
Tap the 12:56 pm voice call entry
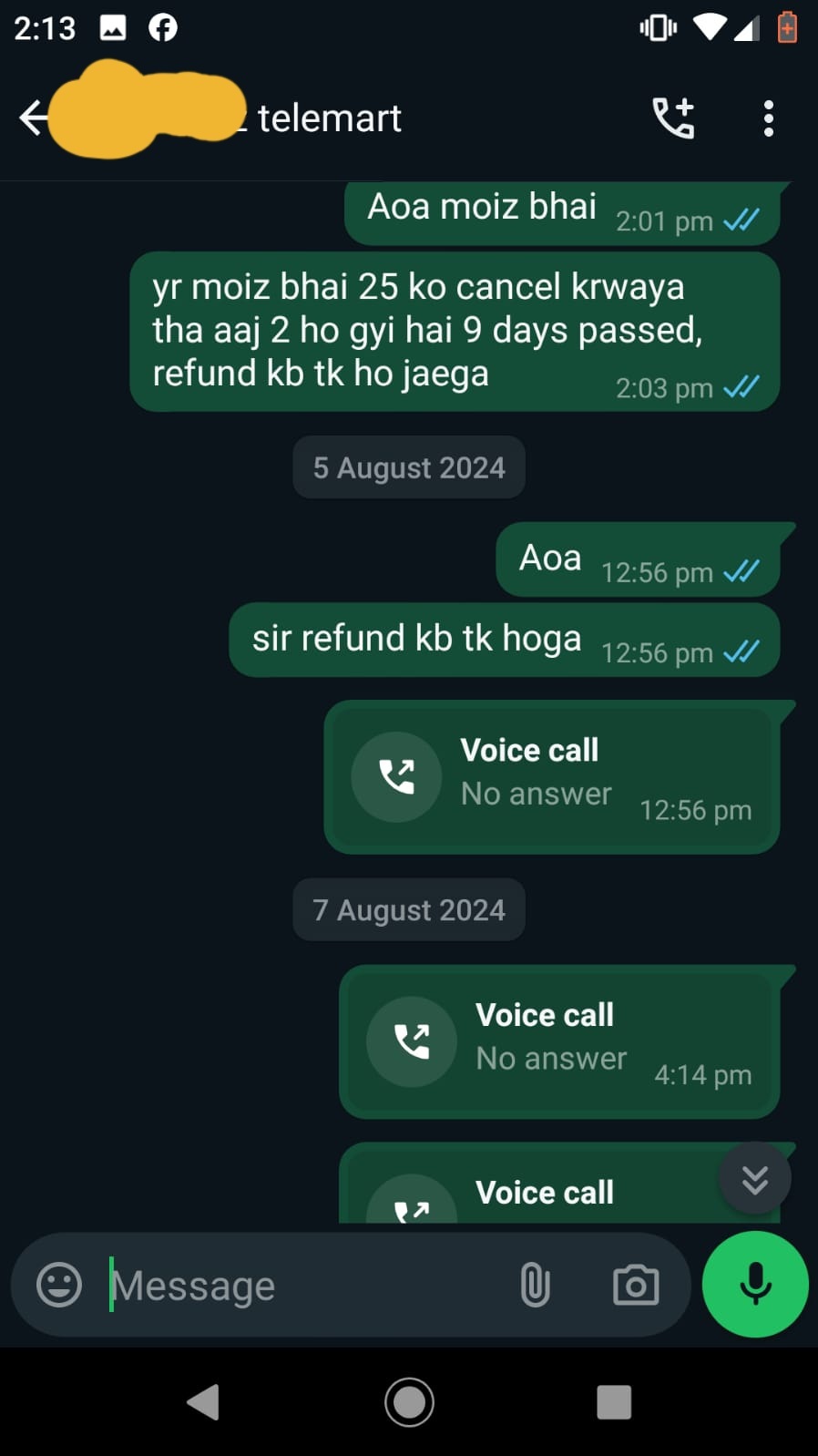tap(551, 776)
